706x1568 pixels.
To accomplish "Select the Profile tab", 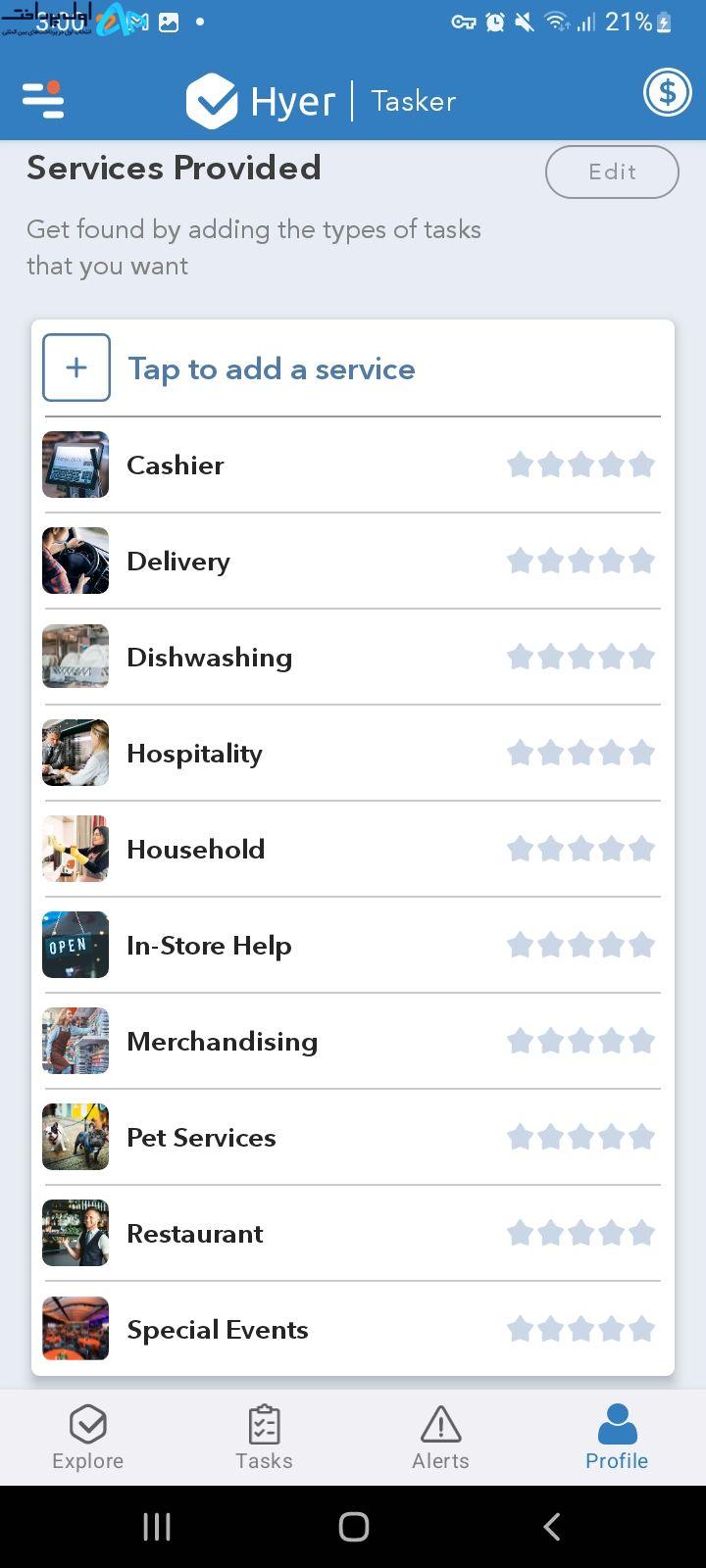I will click(617, 1437).
